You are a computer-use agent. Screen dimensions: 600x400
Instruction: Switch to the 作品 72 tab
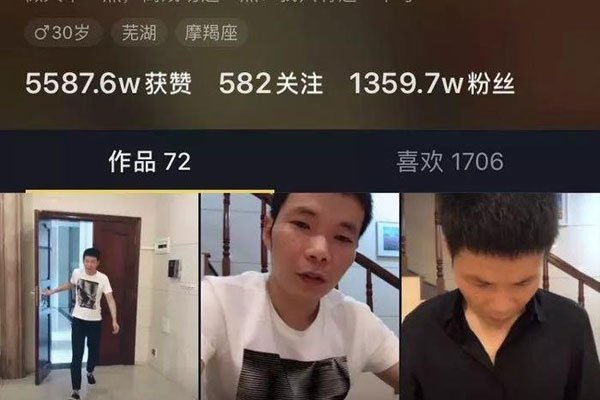(149, 161)
